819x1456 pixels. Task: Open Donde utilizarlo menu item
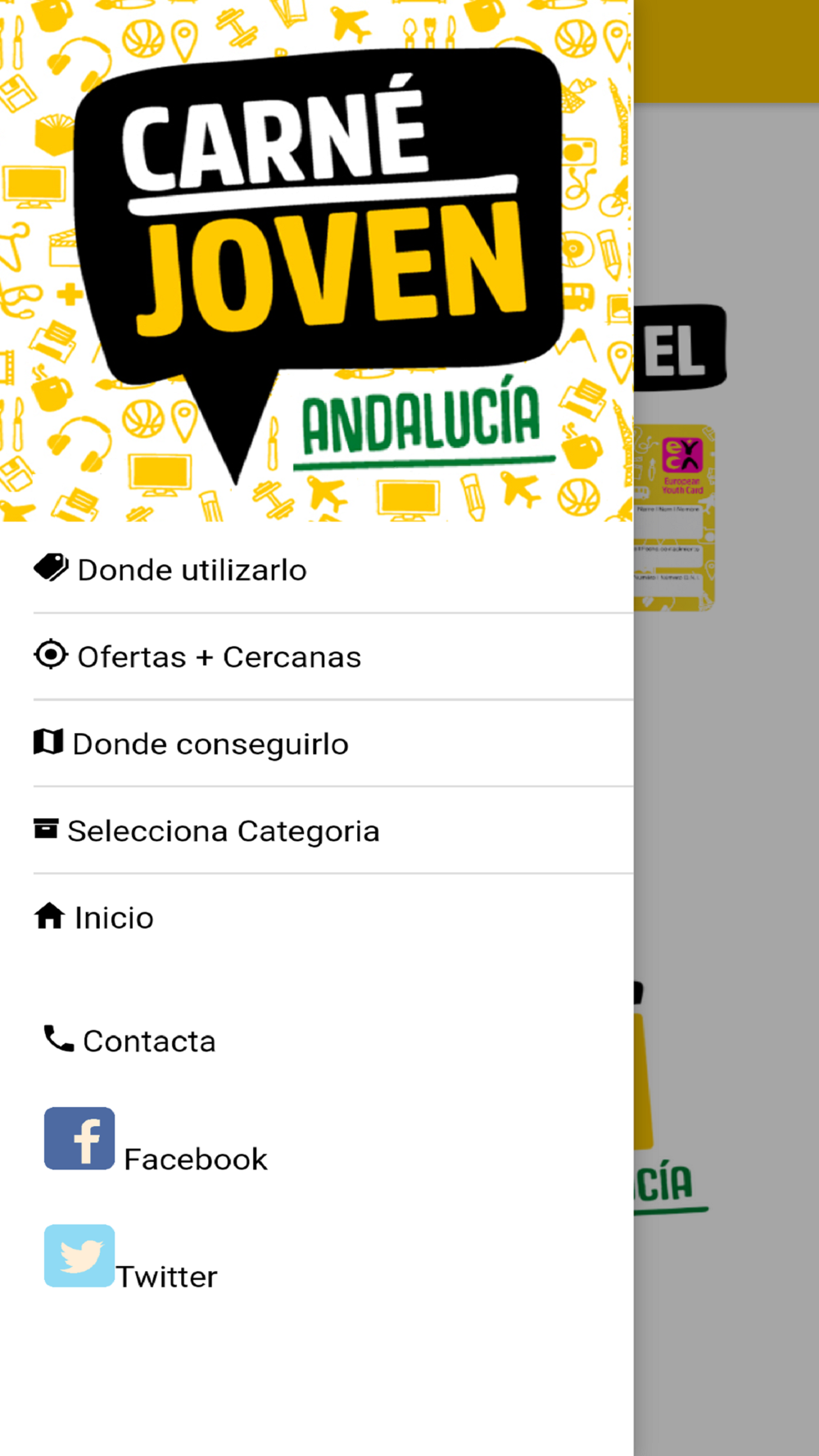pyautogui.click(x=192, y=570)
